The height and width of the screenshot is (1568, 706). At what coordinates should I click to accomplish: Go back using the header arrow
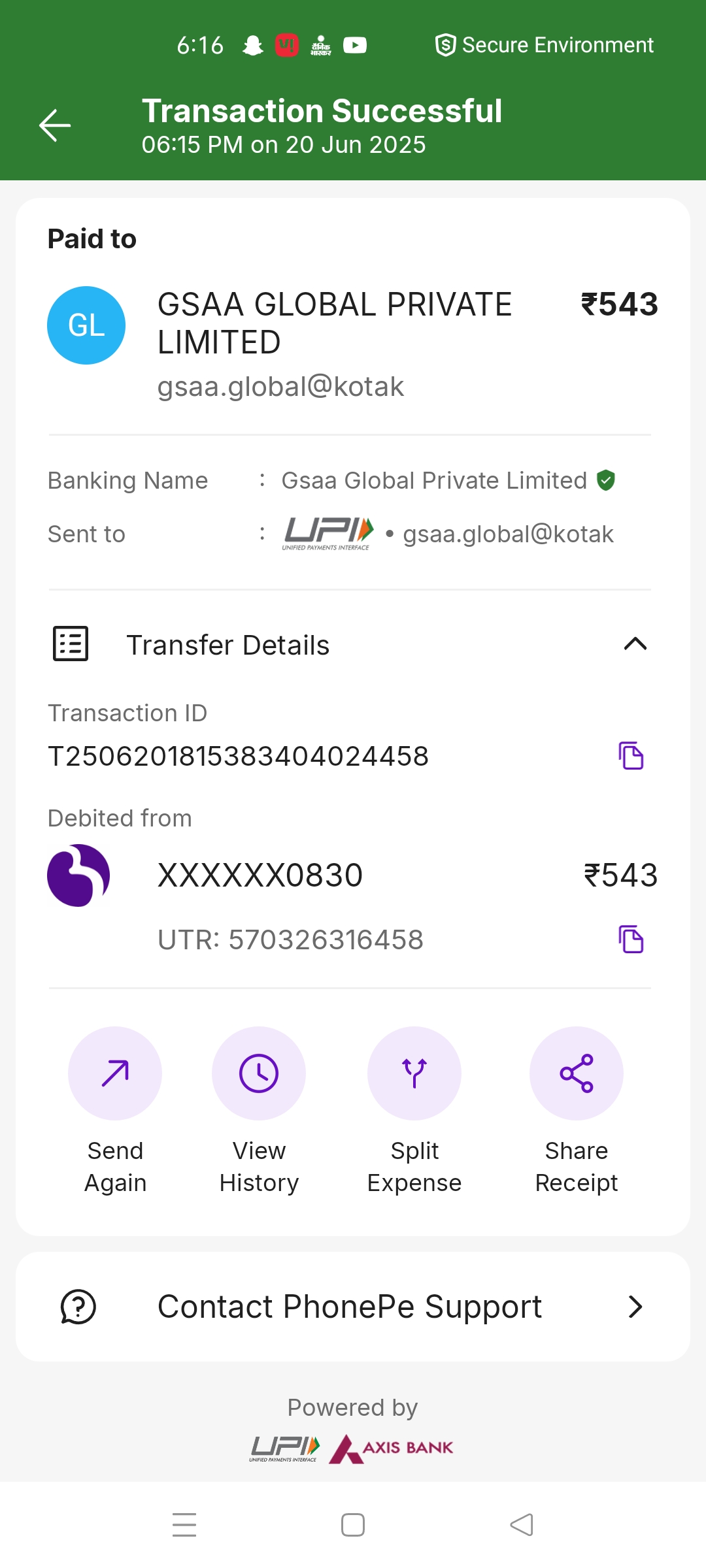(55, 125)
